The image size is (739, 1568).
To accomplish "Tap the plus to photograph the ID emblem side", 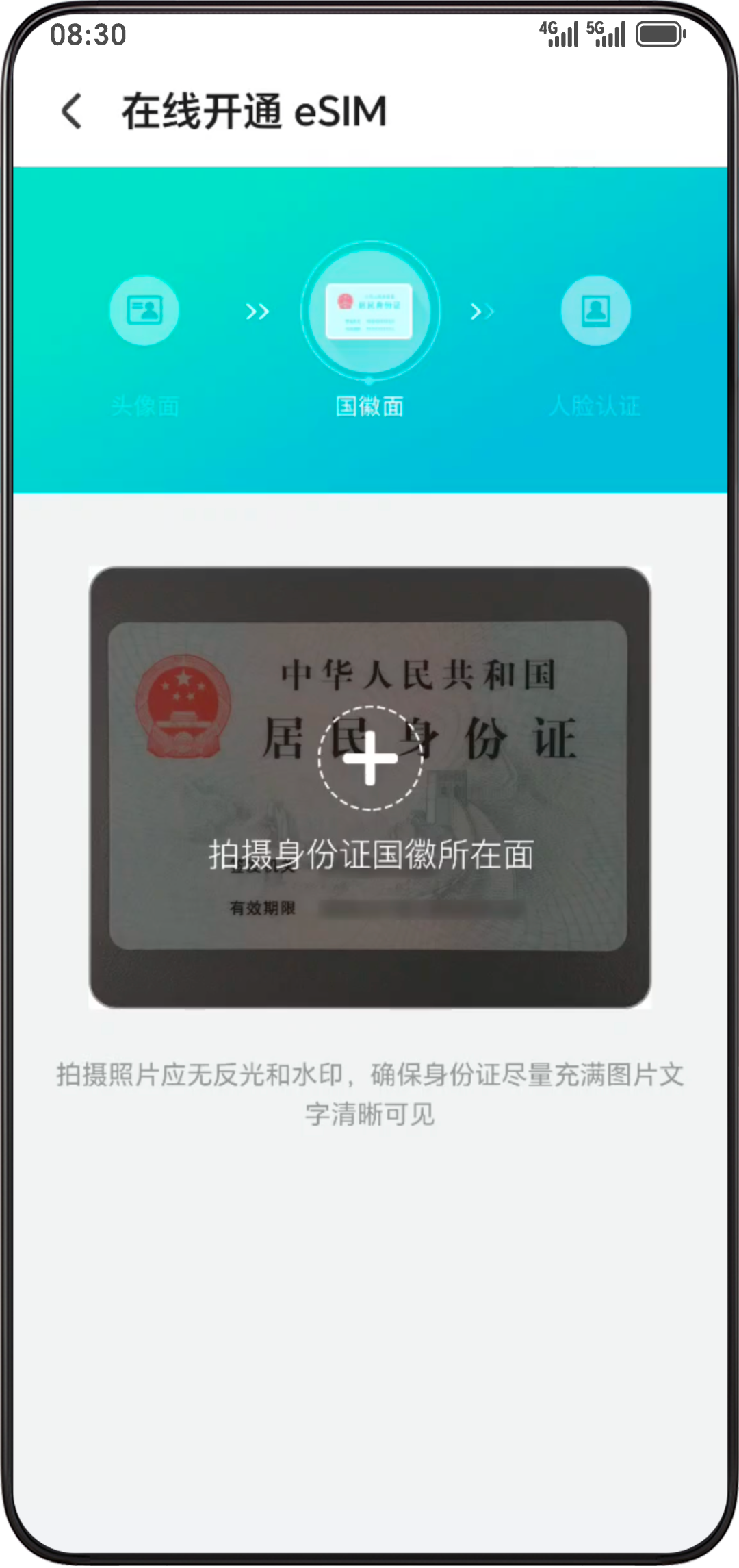I will [370, 758].
